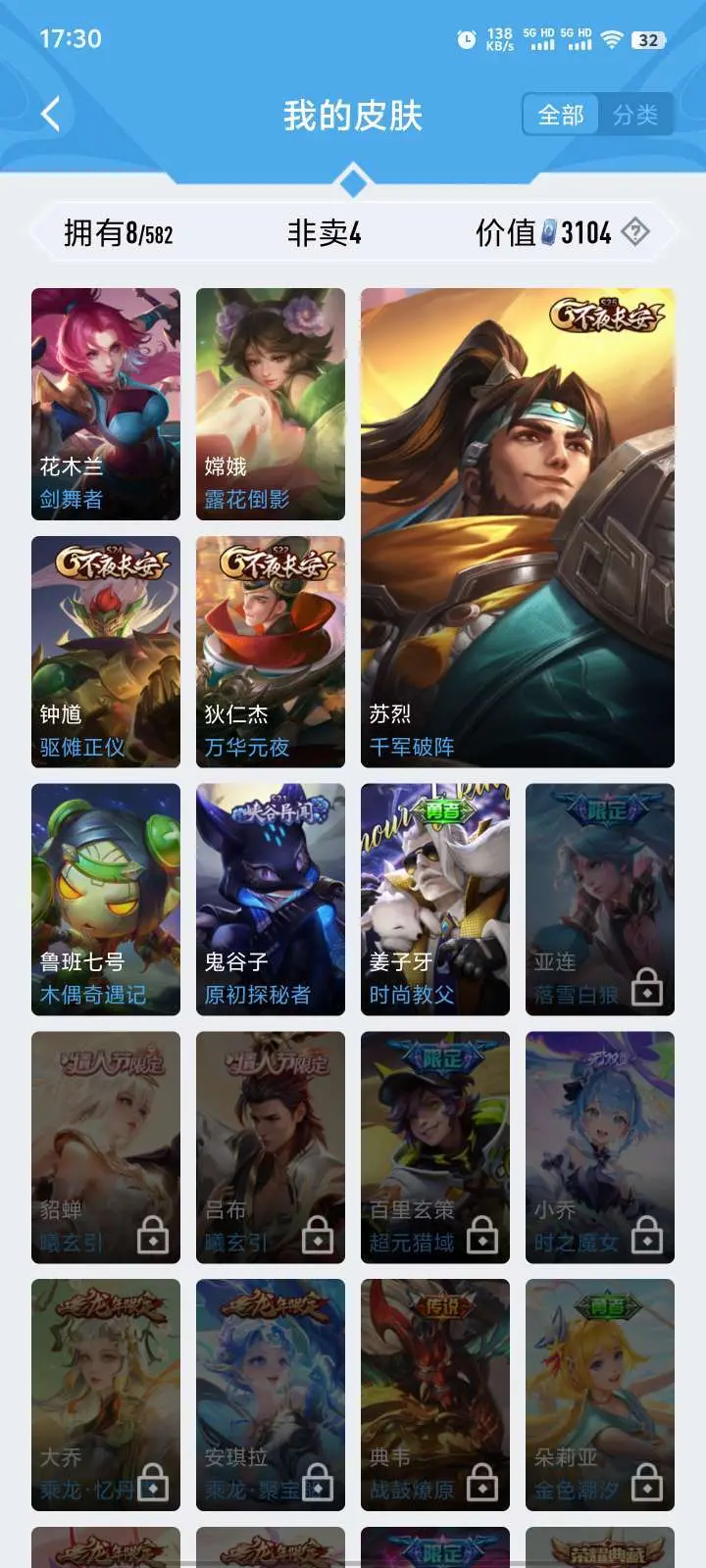The width and height of the screenshot is (706, 1568).
Task: Open 鲁班七号 木偶奇遇记 skin card
Action: [106, 900]
